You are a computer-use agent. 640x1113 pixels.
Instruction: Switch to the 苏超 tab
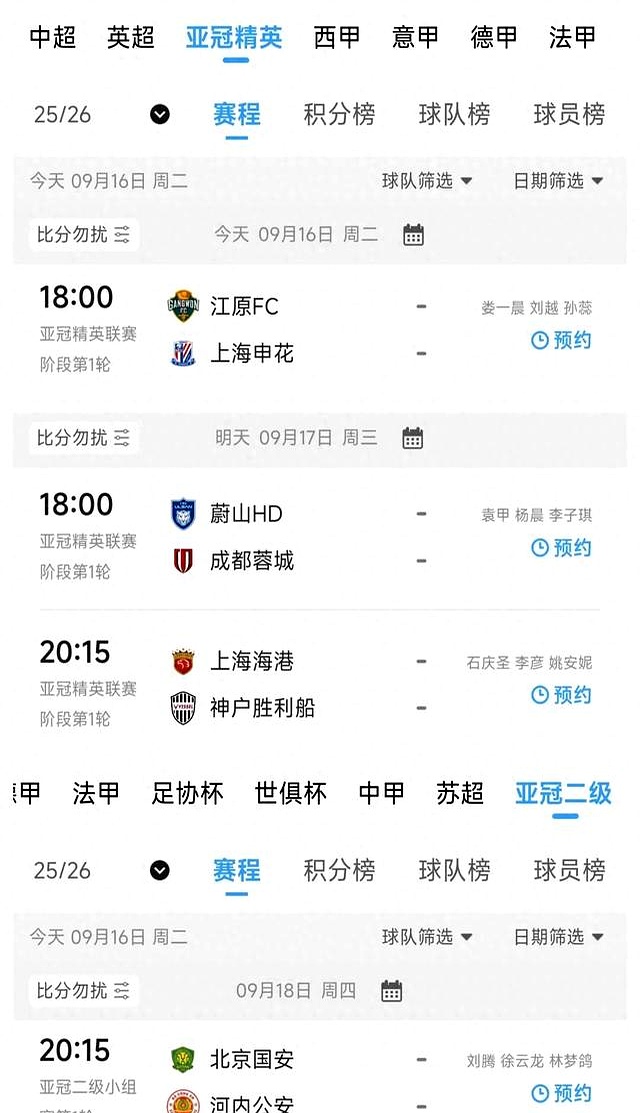pyautogui.click(x=460, y=793)
